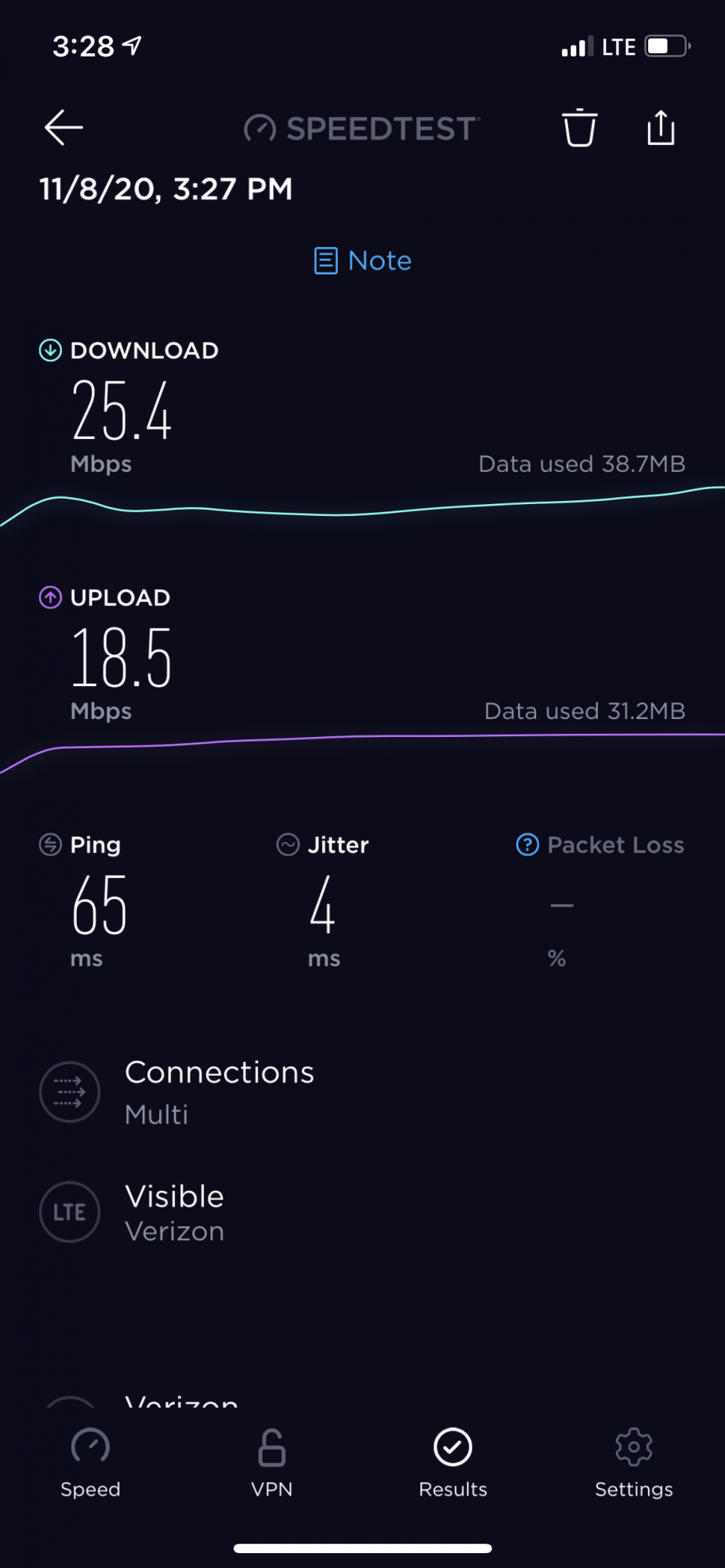Add a Note to this result
The width and height of the screenshot is (725, 1568).
pos(363,260)
